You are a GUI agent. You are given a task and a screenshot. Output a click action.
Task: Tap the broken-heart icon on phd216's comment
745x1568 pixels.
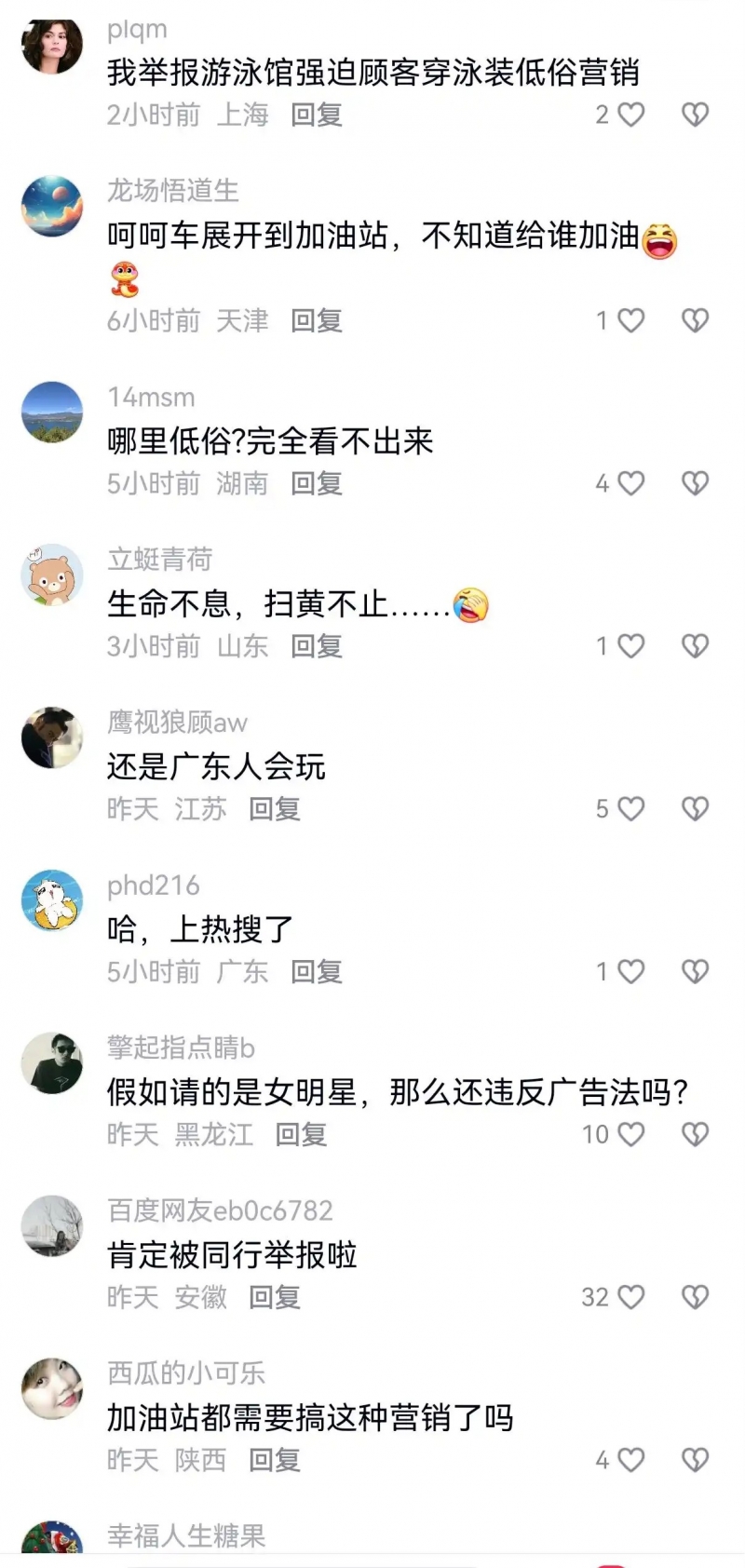pos(695,971)
